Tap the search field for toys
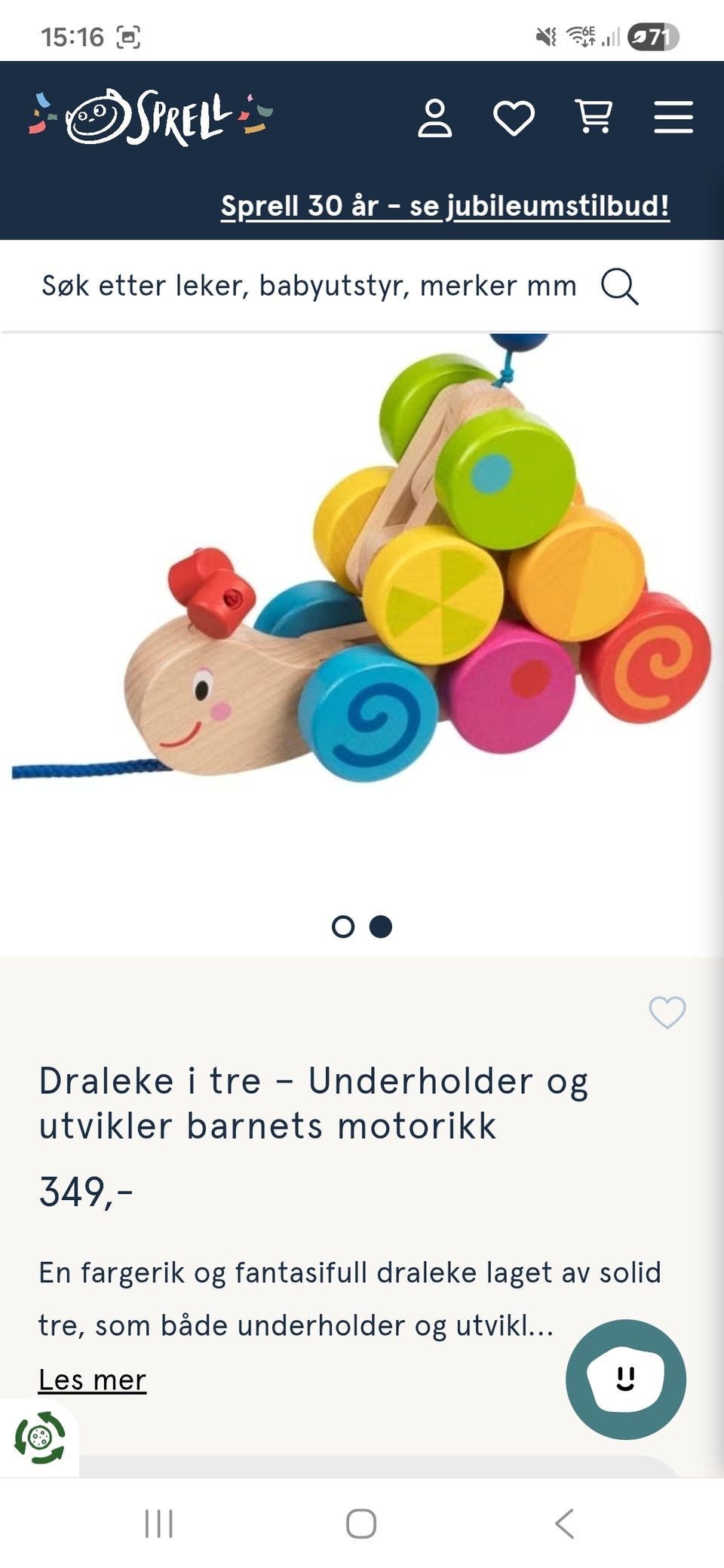Viewport: 724px width, 1568px height. coord(302,286)
